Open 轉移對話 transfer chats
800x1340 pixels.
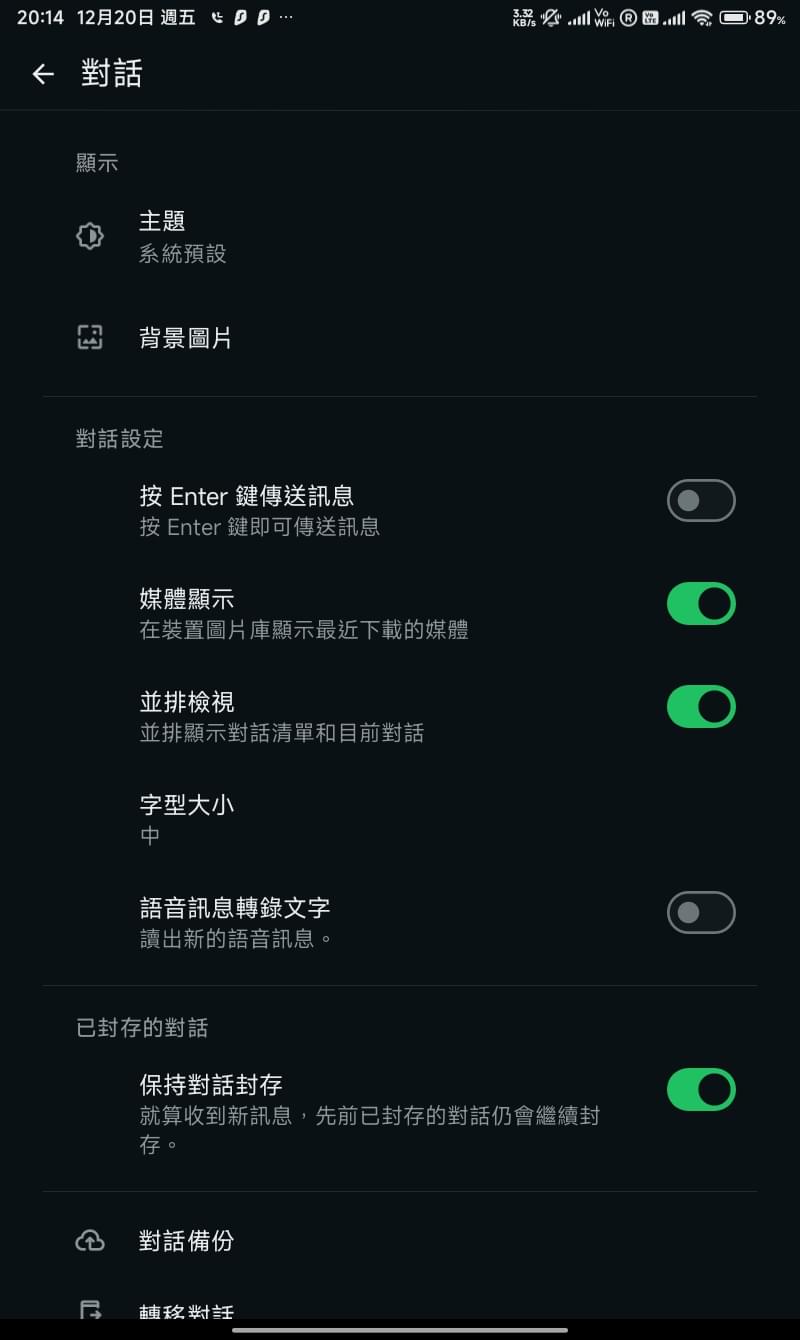pos(400,1310)
